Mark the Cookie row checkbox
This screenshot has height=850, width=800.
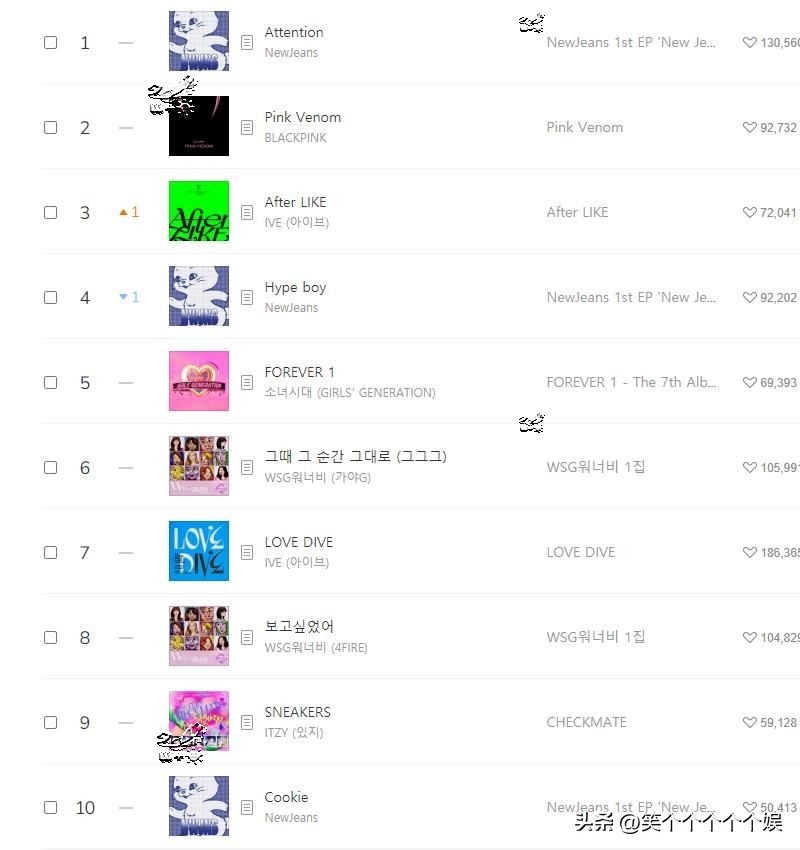(50, 808)
